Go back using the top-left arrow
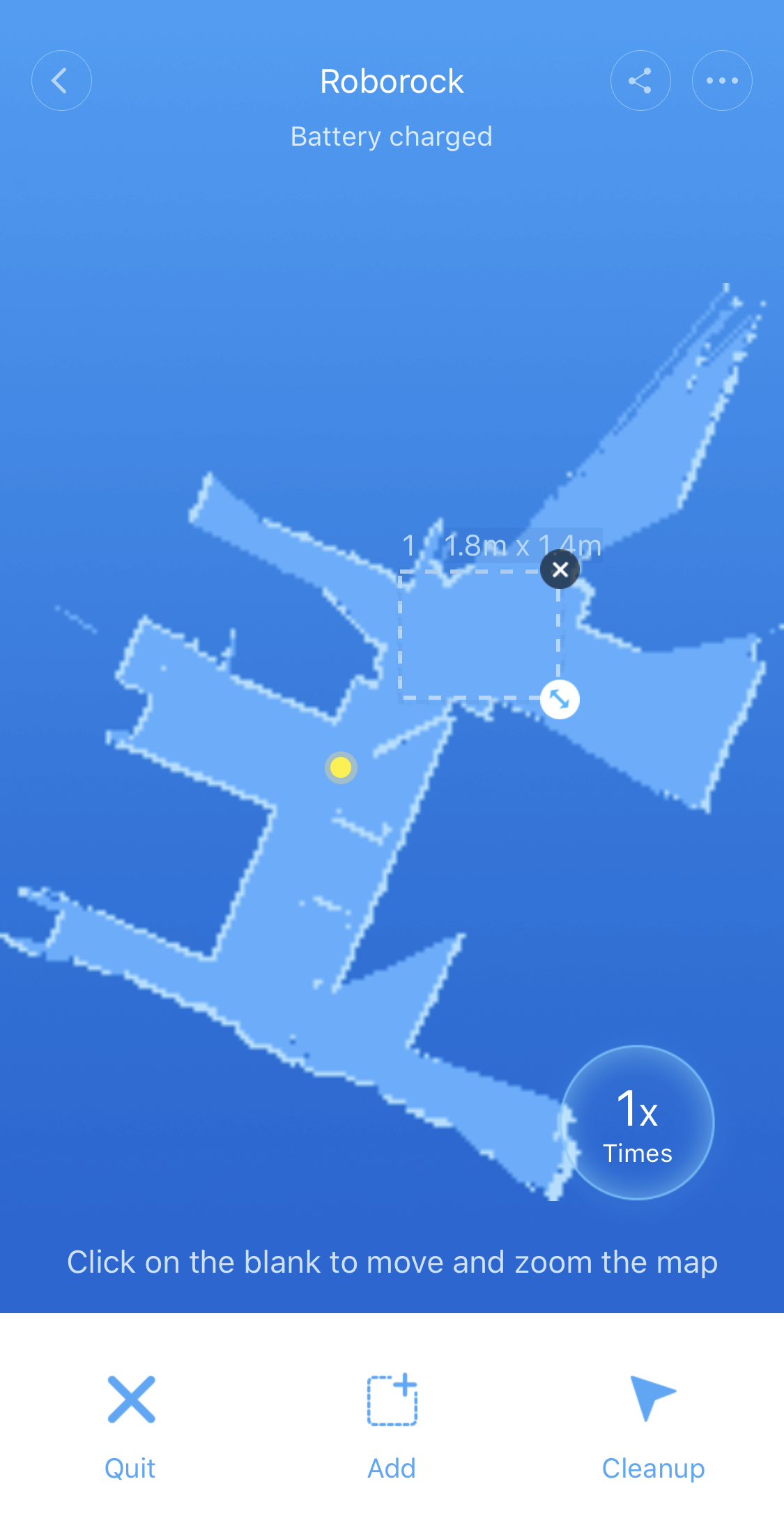This screenshot has width=784, height=1516. pyautogui.click(x=61, y=81)
